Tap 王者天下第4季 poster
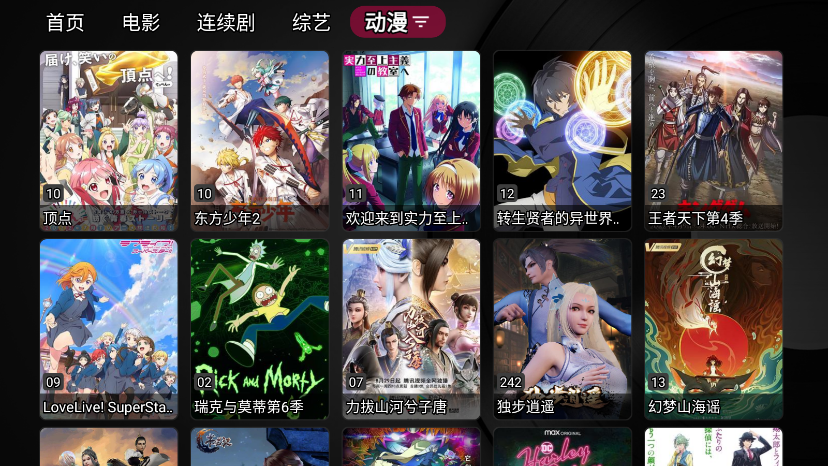The width and height of the screenshot is (828, 466). 713,140
